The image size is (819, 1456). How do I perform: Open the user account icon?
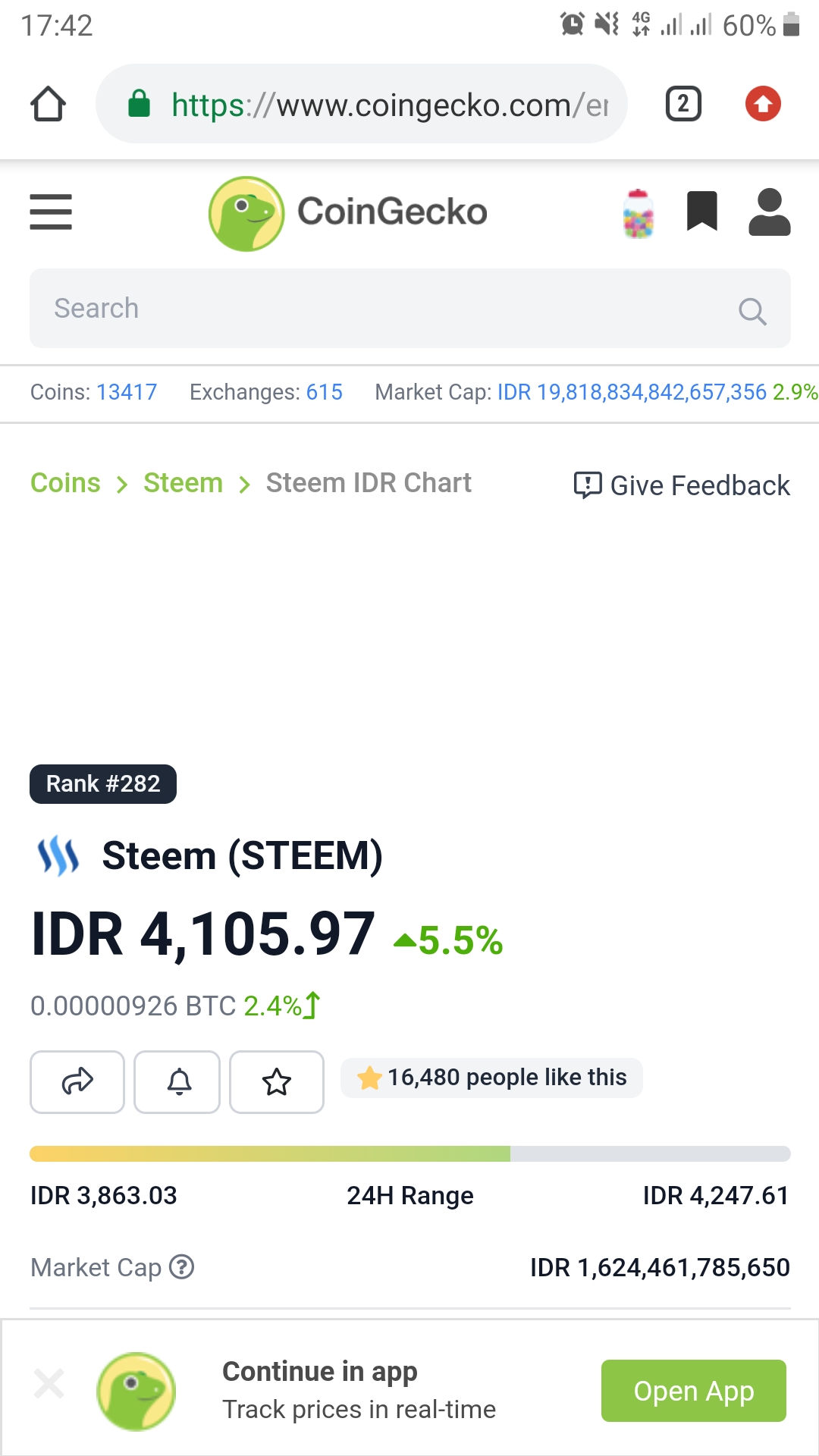click(769, 212)
